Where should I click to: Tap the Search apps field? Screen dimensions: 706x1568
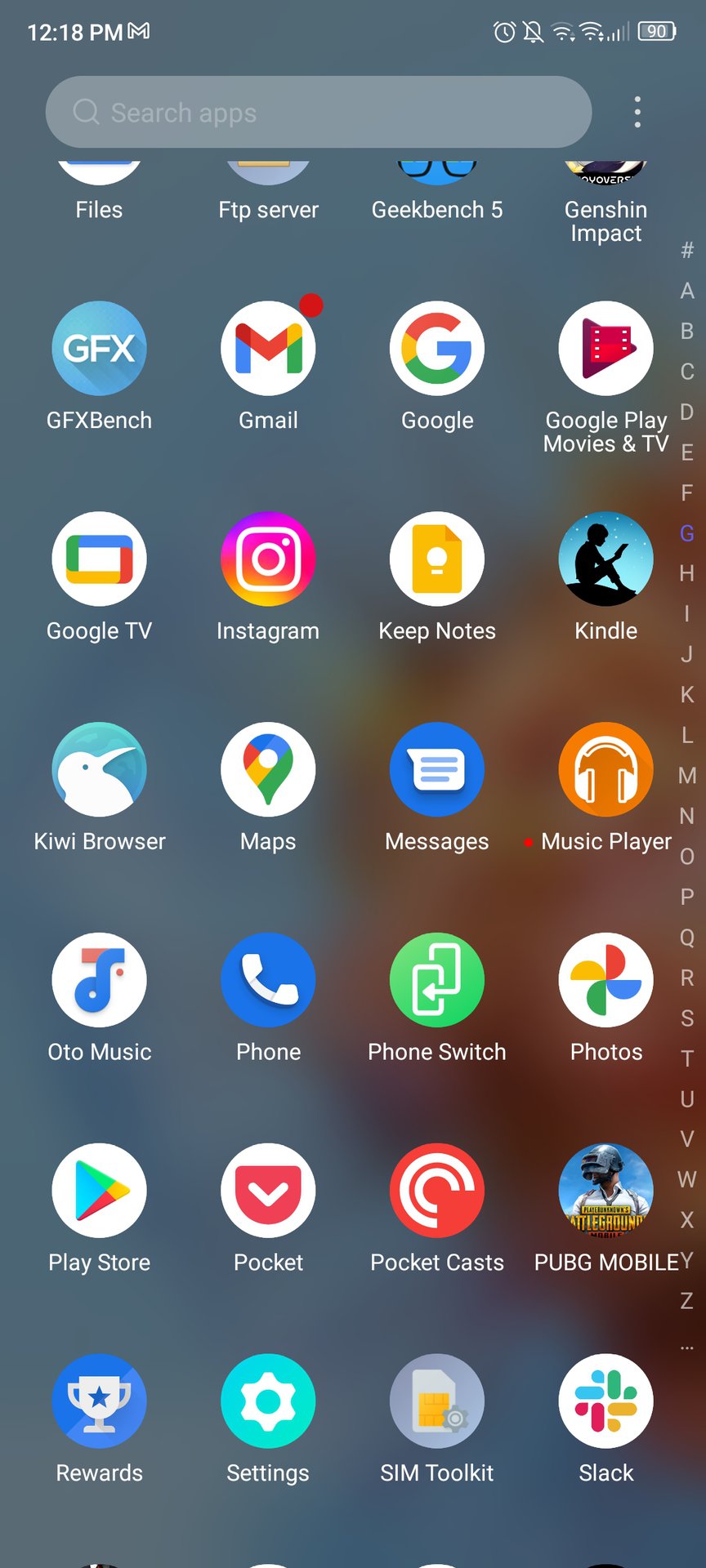319,112
